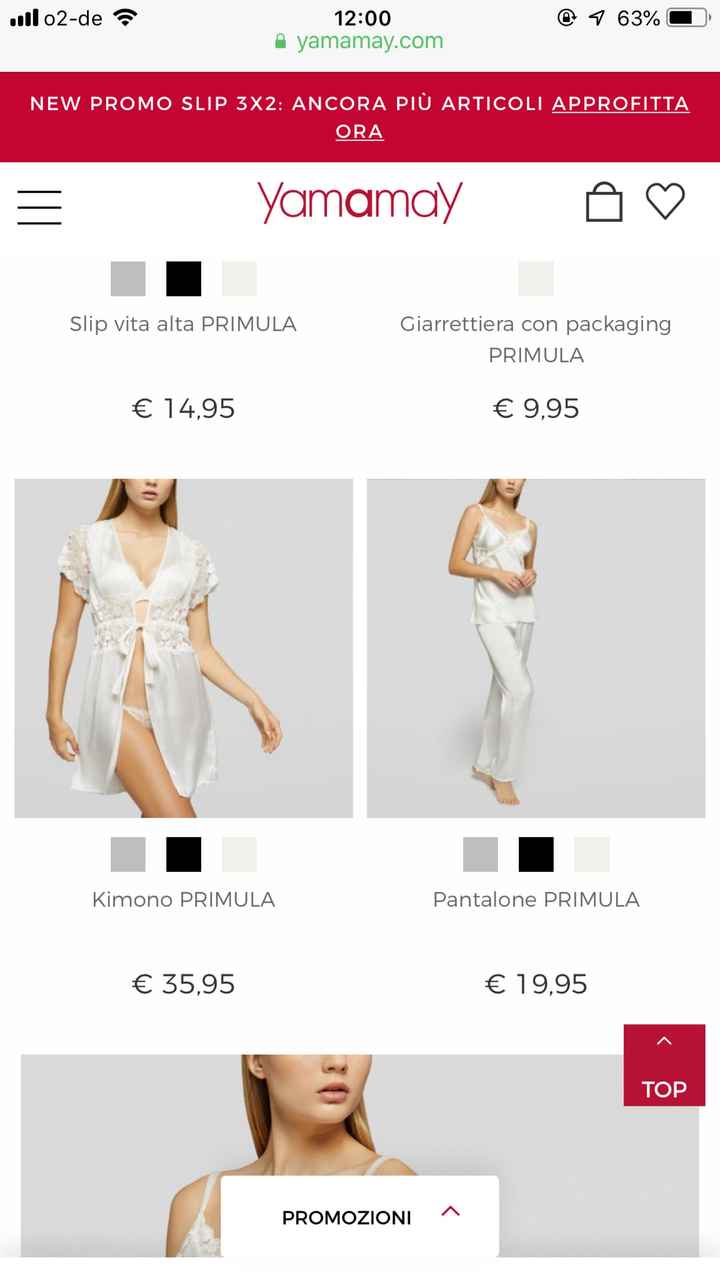Open Giarrettiera con packaging PRIMULA title
The width and height of the screenshot is (720, 1280).
pyautogui.click(x=536, y=338)
